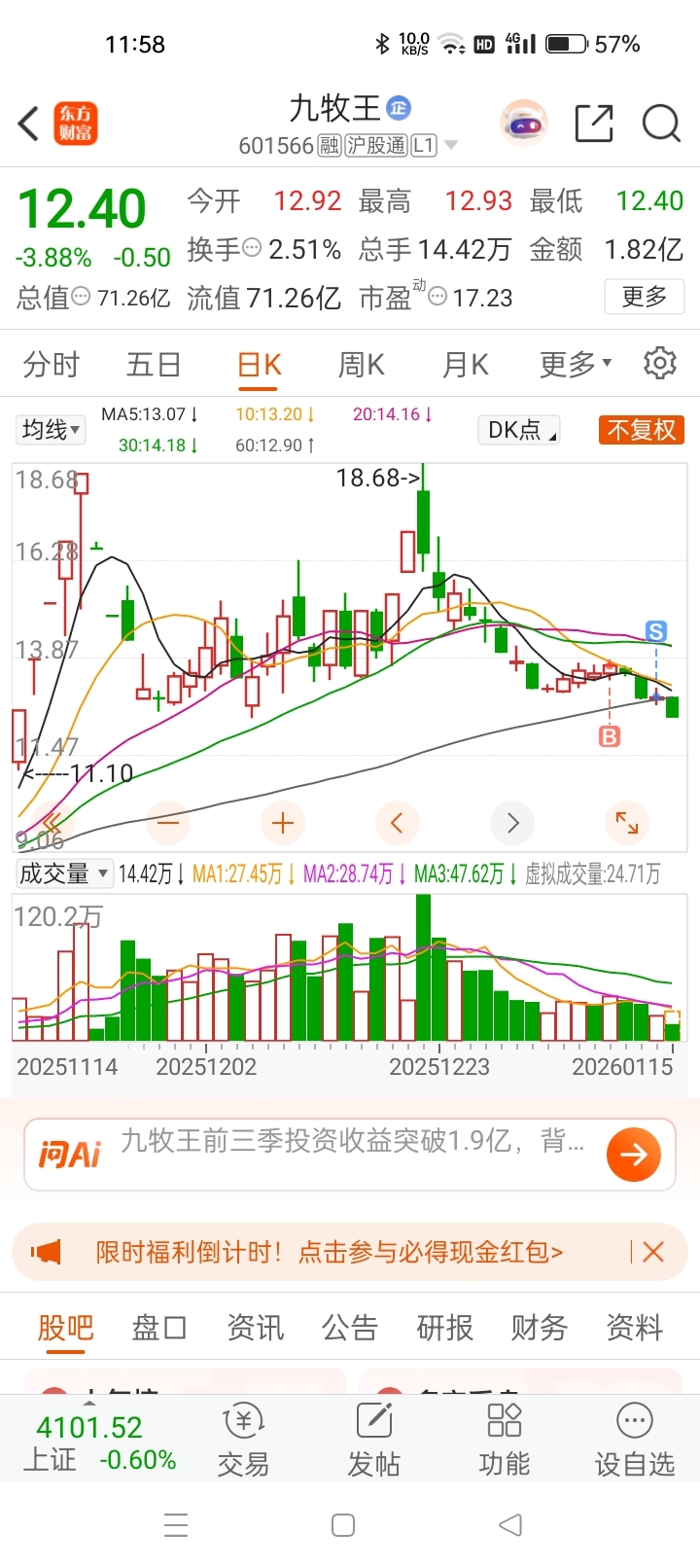This screenshot has width=700, height=1568.
Task: Open the search magnifier
Action: pos(660,124)
